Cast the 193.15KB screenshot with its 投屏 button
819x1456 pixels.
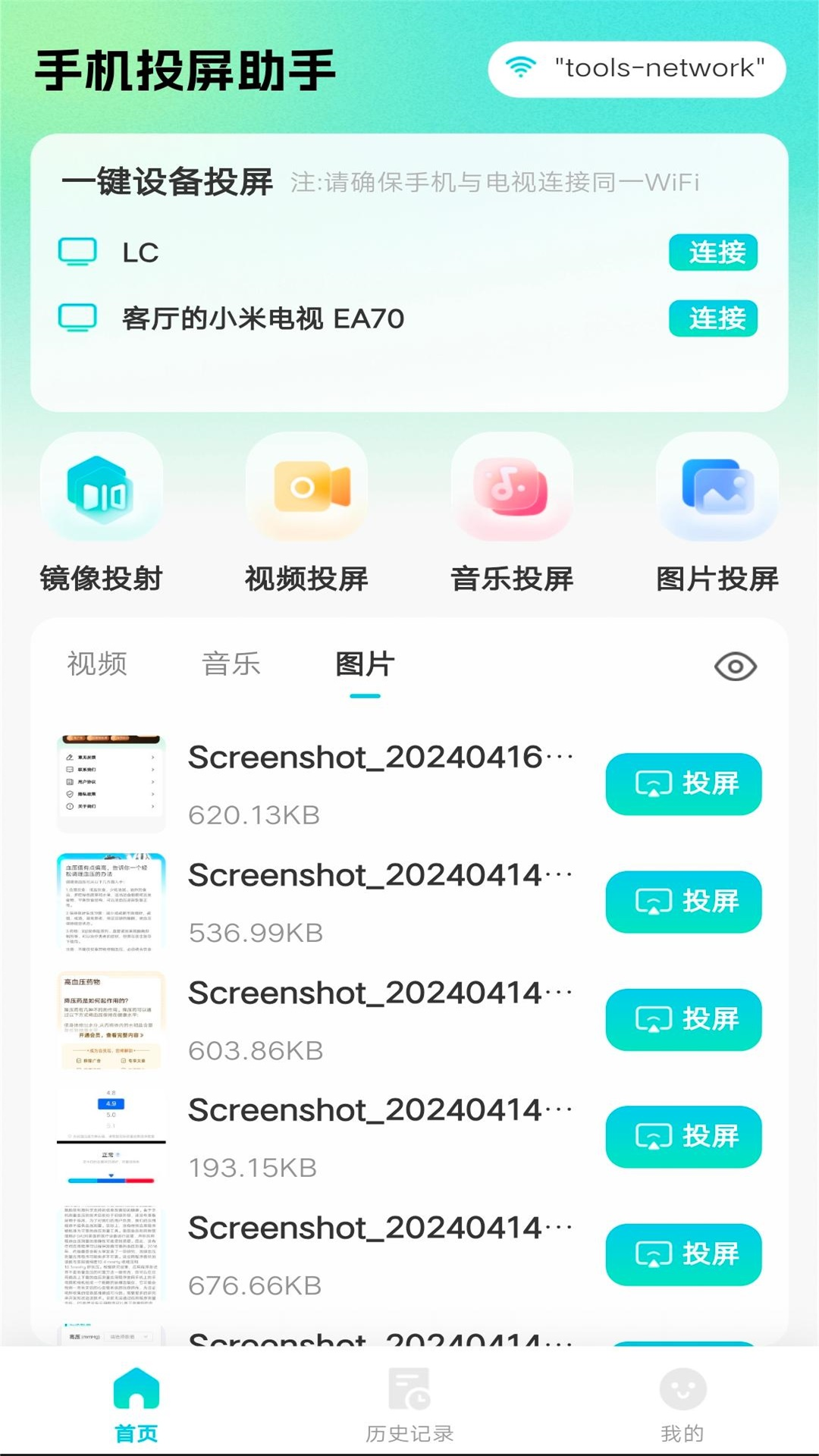point(683,1137)
